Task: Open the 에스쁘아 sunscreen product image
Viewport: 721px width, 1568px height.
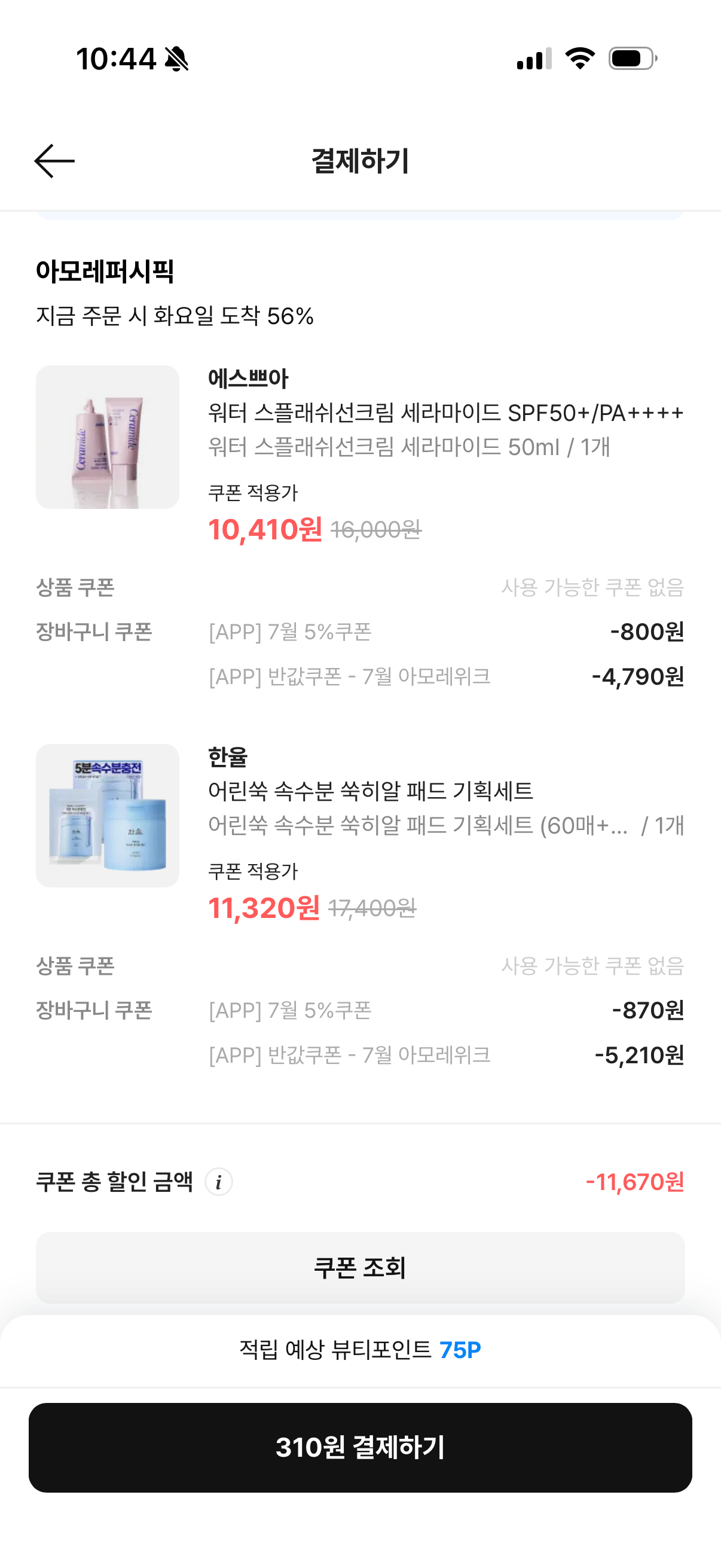Action: pos(108,437)
